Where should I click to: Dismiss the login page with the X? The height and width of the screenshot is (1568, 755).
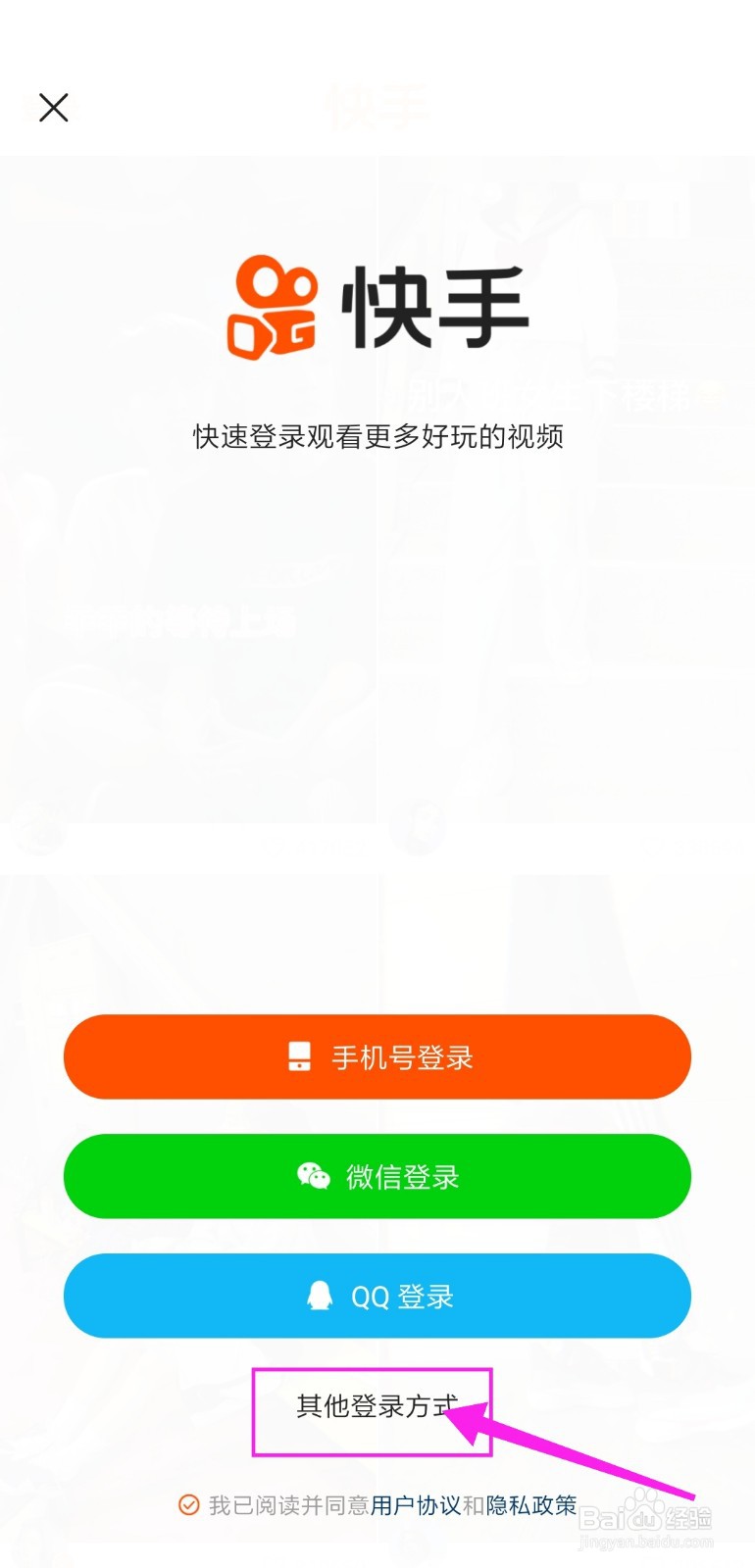pos(54,108)
